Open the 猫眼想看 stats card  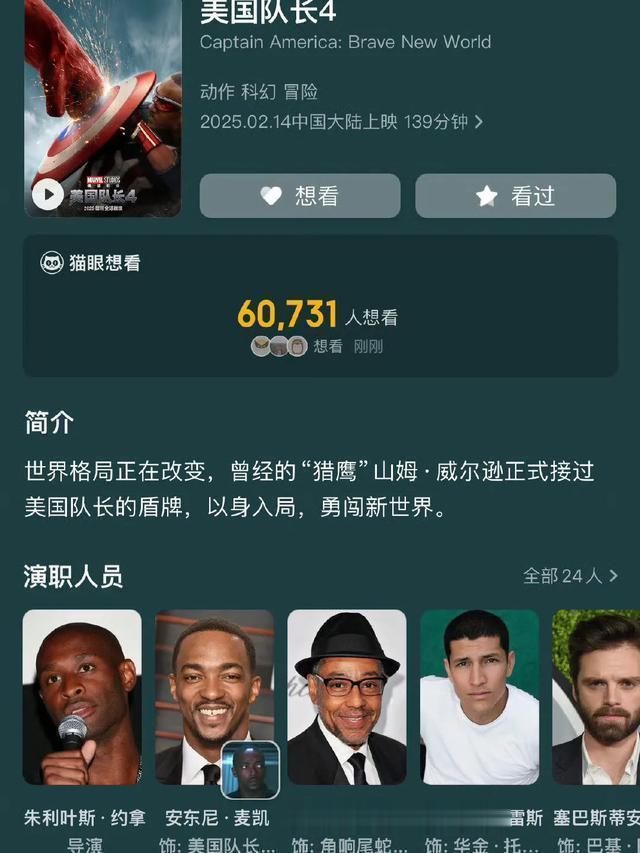coord(320,306)
